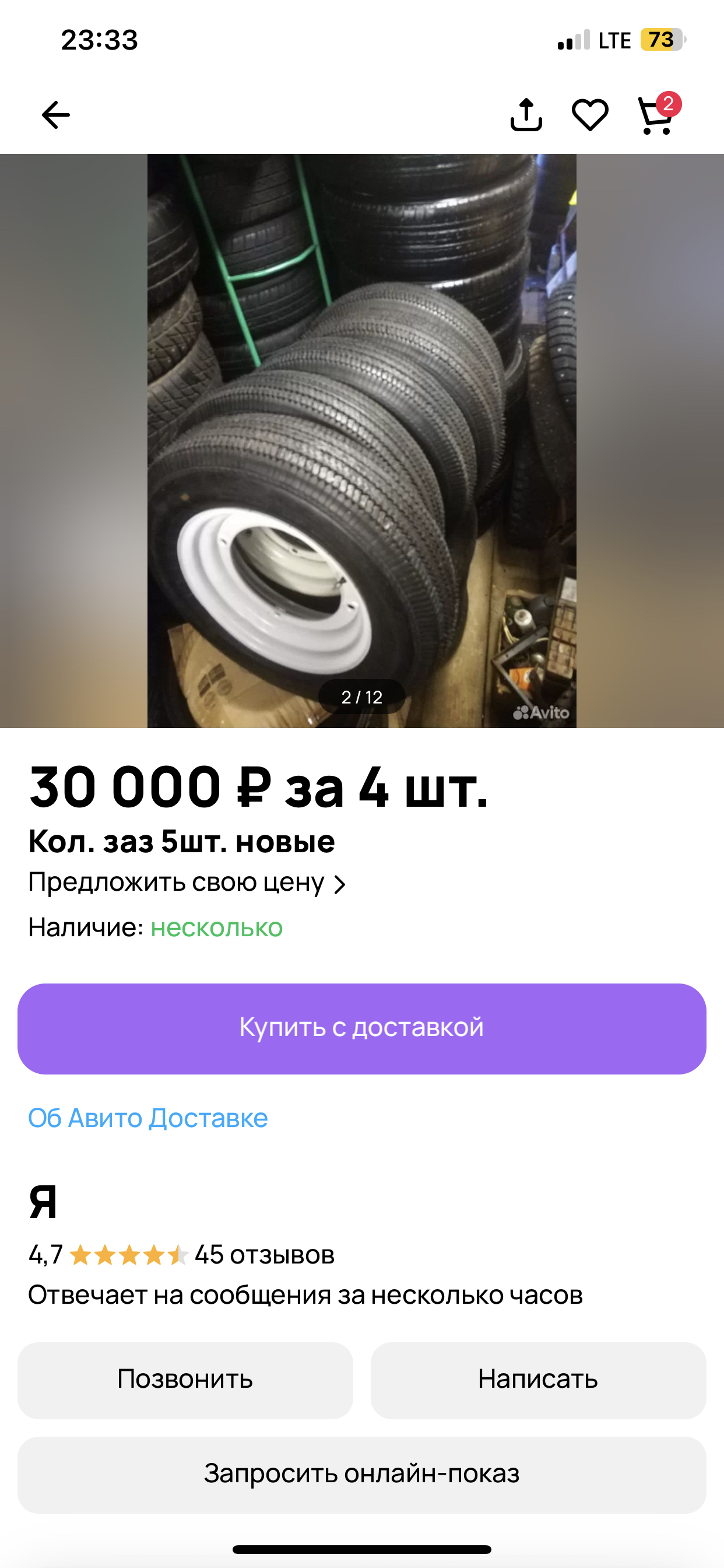Open Об Авито Доставке link
This screenshot has height=1568, width=724.
148,1118
